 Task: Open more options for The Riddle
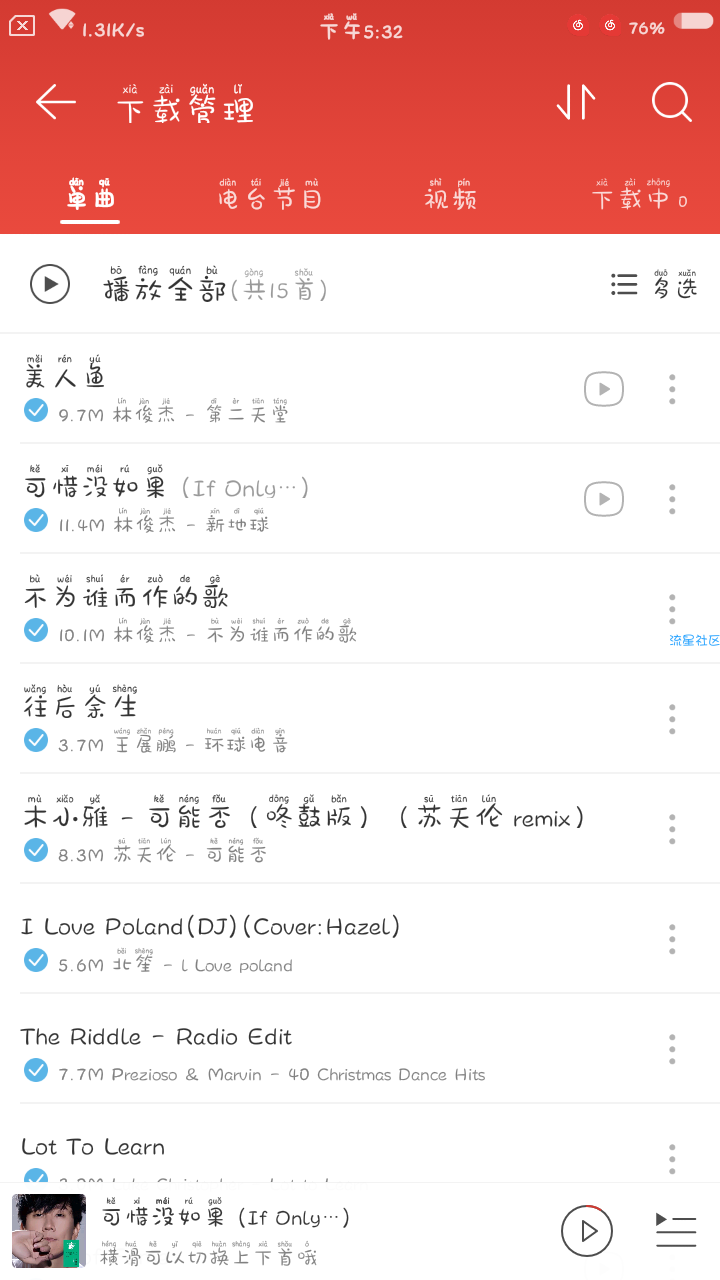pyautogui.click(x=672, y=1048)
